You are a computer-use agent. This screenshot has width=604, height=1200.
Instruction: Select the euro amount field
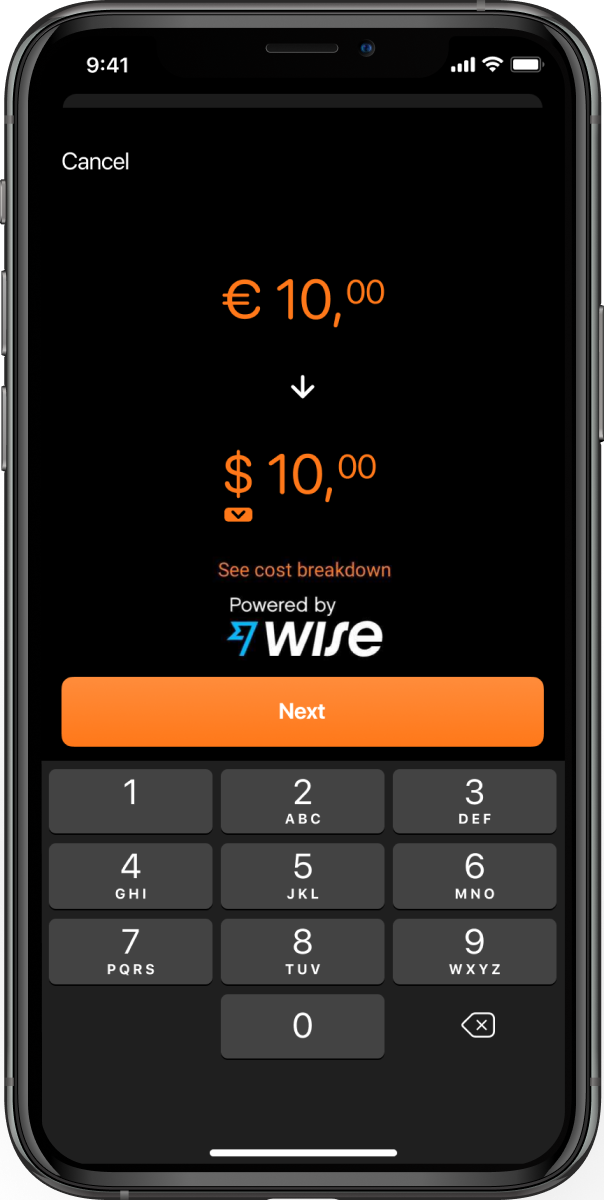click(x=303, y=299)
